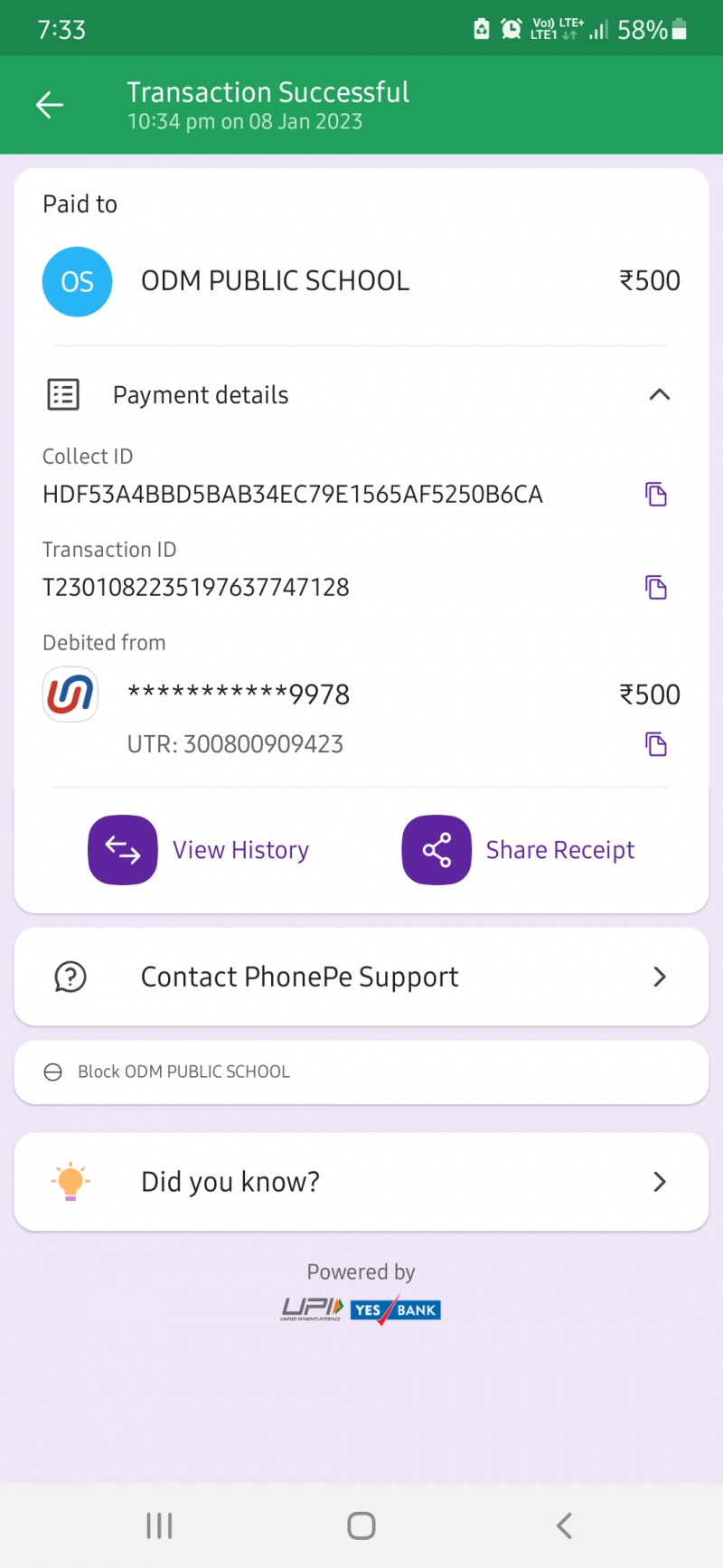Copy the UTR number
The height and width of the screenshot is (1568, 723).
pos(655,744)
